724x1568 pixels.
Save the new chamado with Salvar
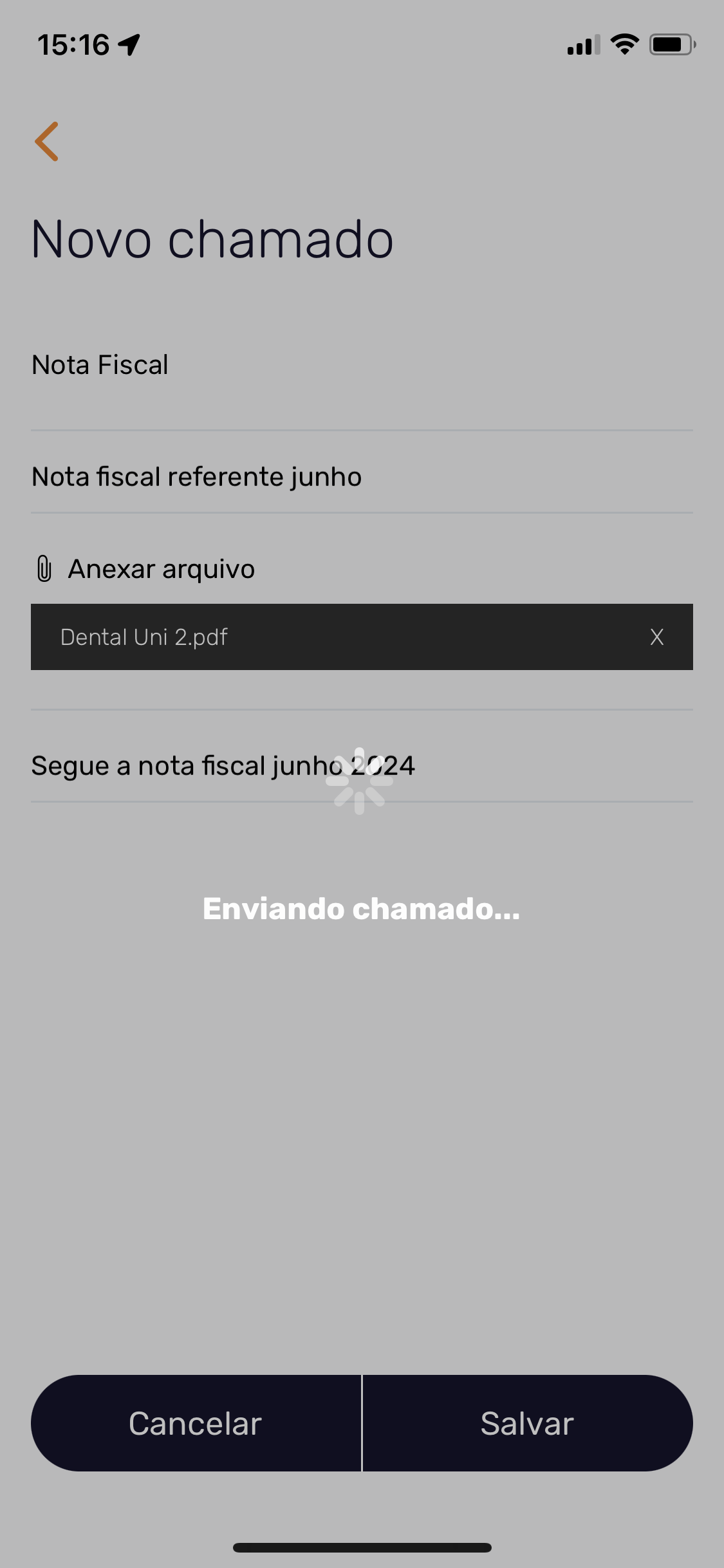[527, 1423]
